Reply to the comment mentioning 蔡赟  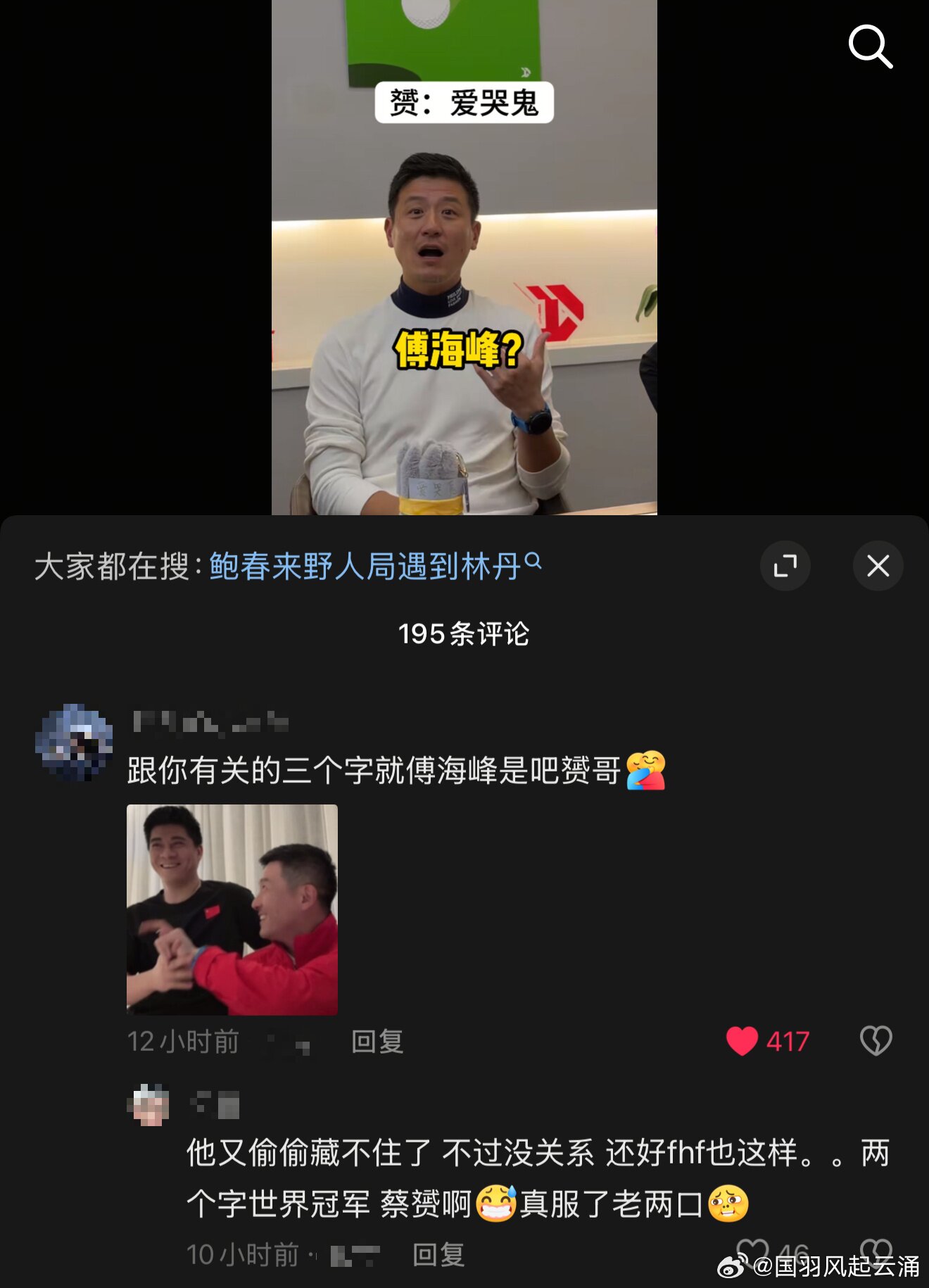[438, 1255]
